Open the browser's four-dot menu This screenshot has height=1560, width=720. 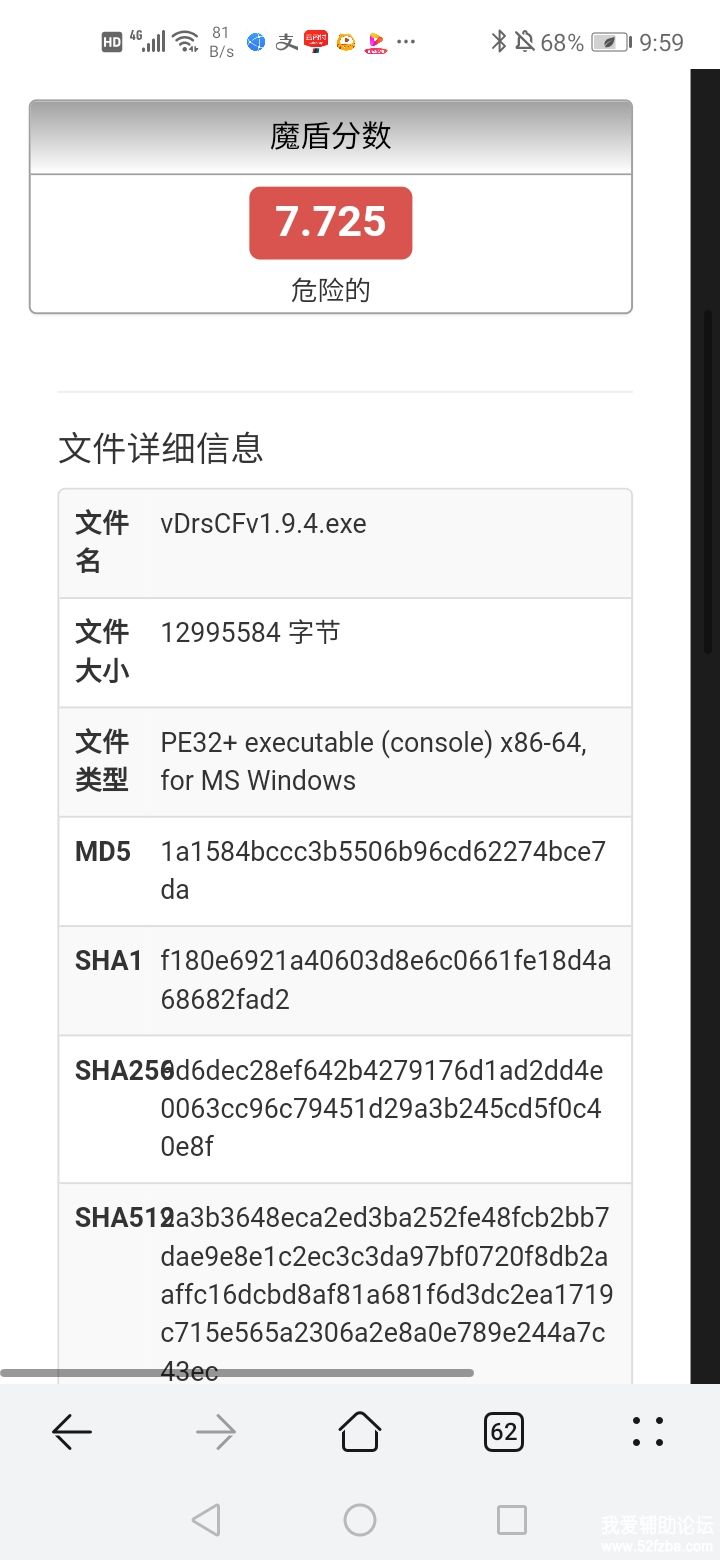coord(648,1432)
